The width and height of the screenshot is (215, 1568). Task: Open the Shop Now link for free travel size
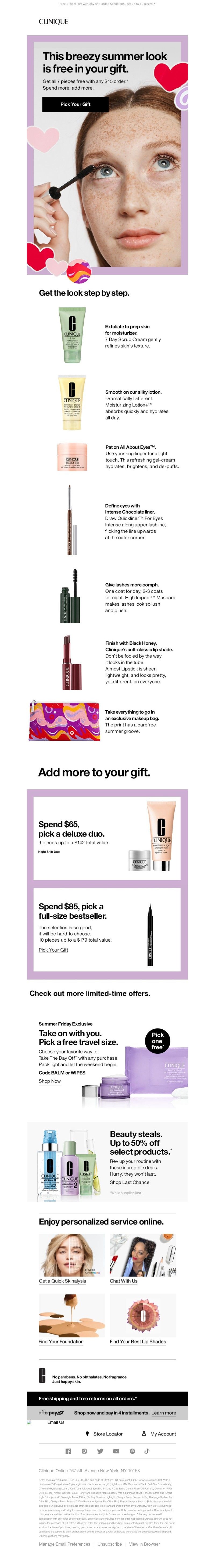click(x=49, y=1081)
